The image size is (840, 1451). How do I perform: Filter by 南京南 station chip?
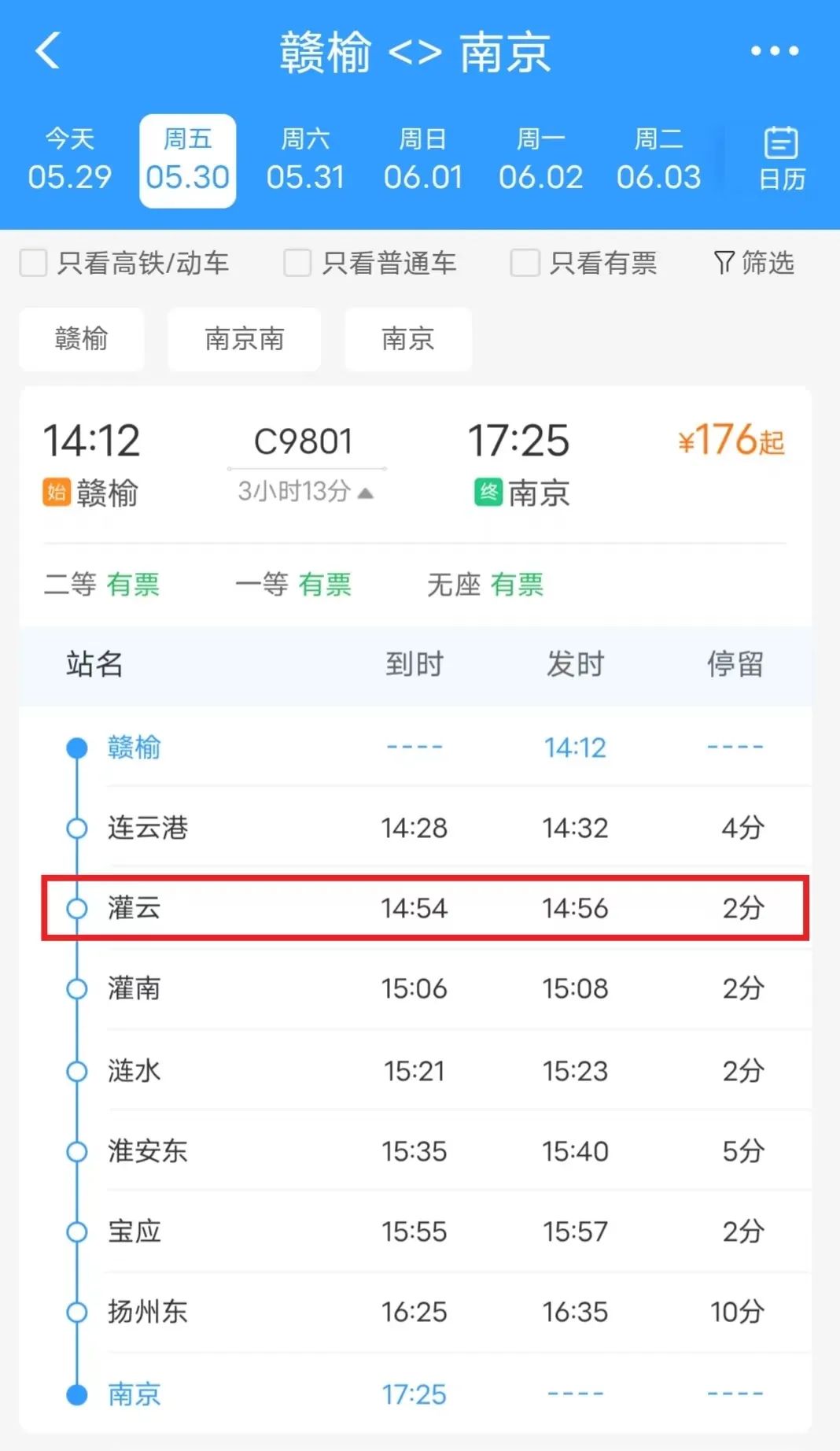click(x=245, y=339)
